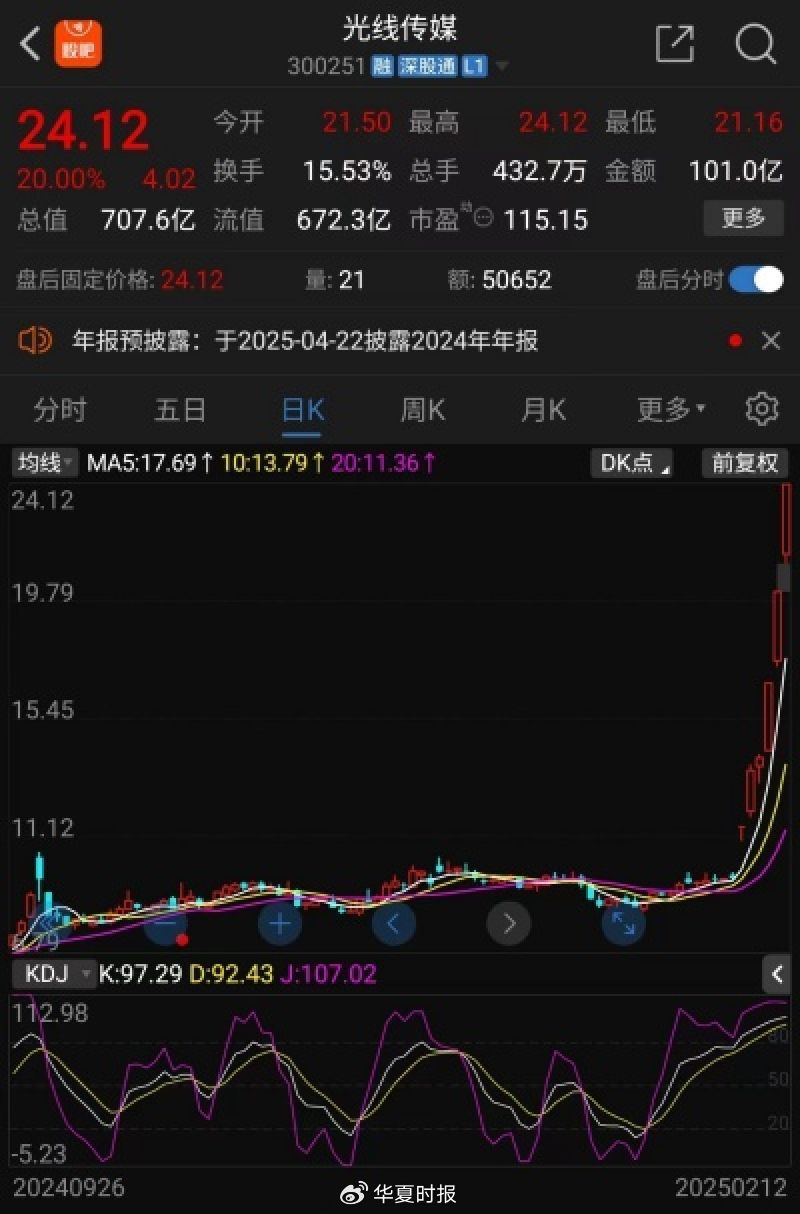Image resolution: width=800 pixels, height=1214 pixels.
Task: Zoom in on the chart using the plus icon
Action: 280,923
